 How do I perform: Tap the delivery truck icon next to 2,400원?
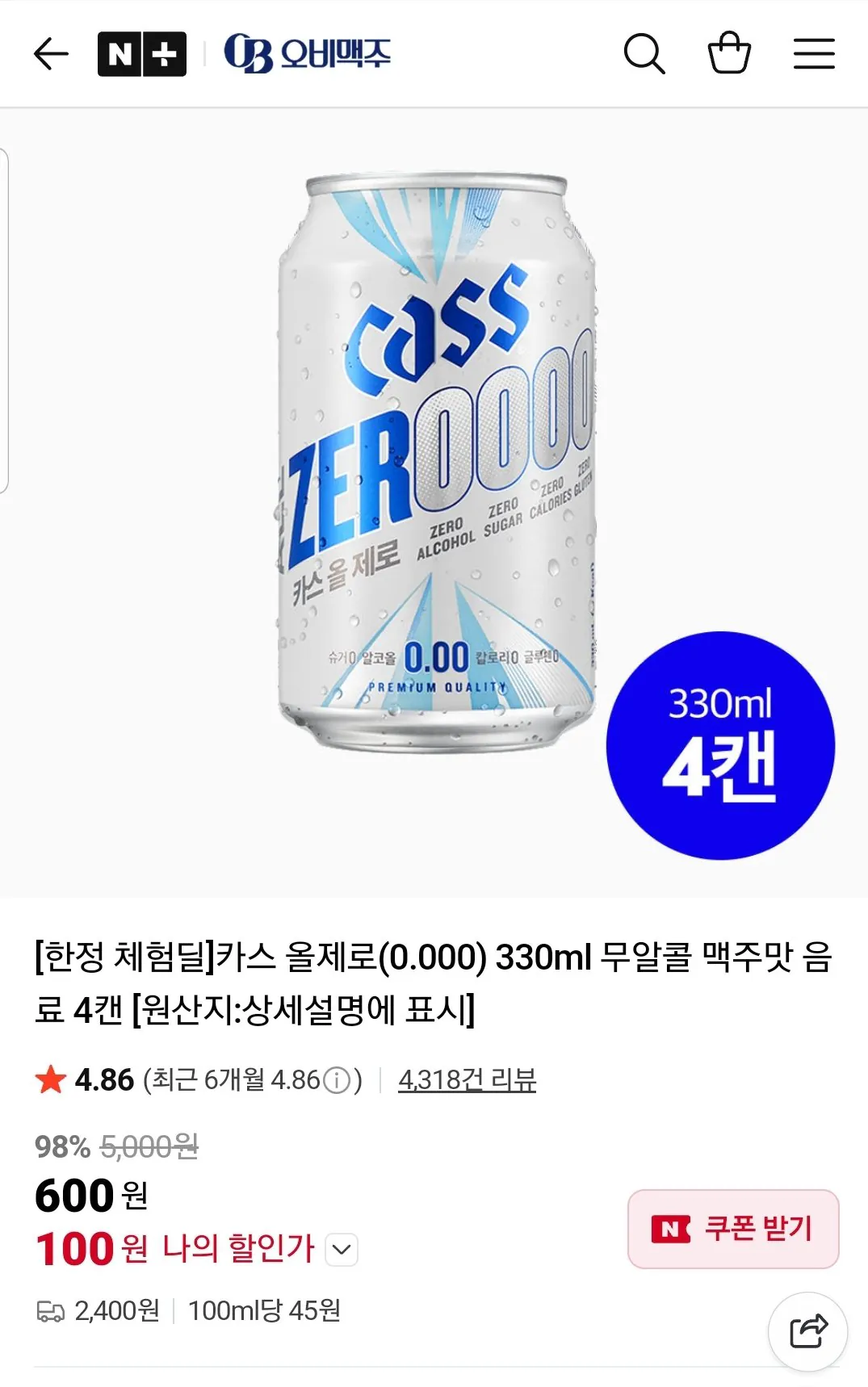click(48, 1309)
